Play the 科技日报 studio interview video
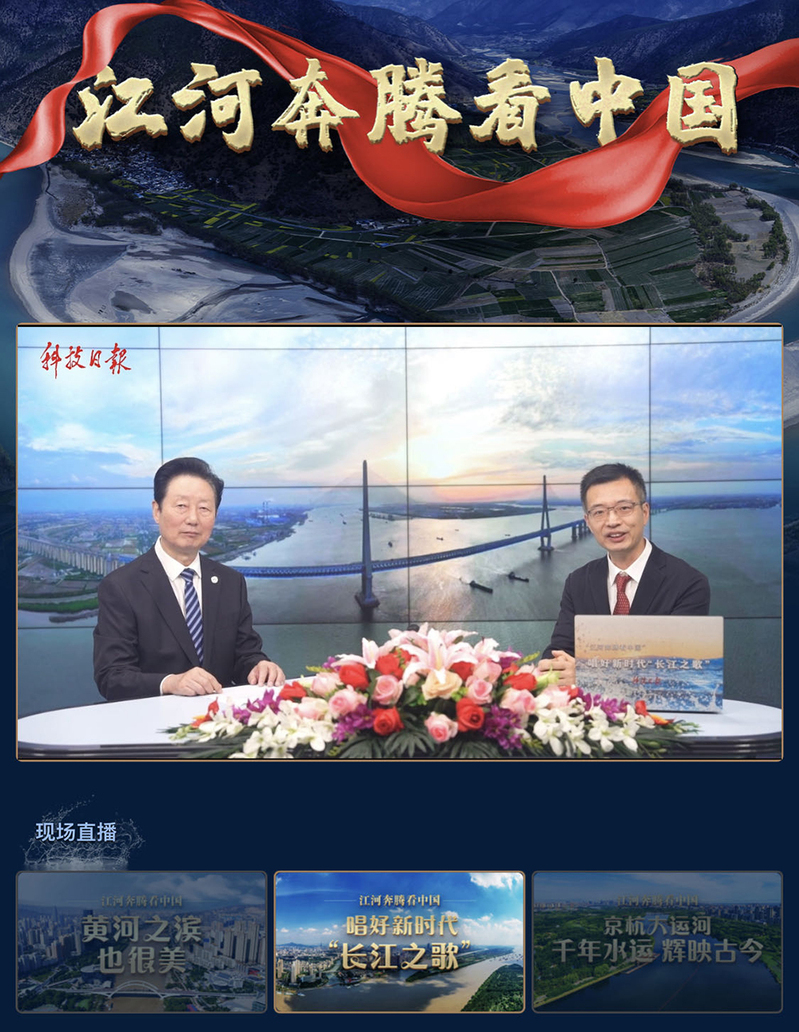This screenshot has height=1032, width=799. [x=399, y=542]
